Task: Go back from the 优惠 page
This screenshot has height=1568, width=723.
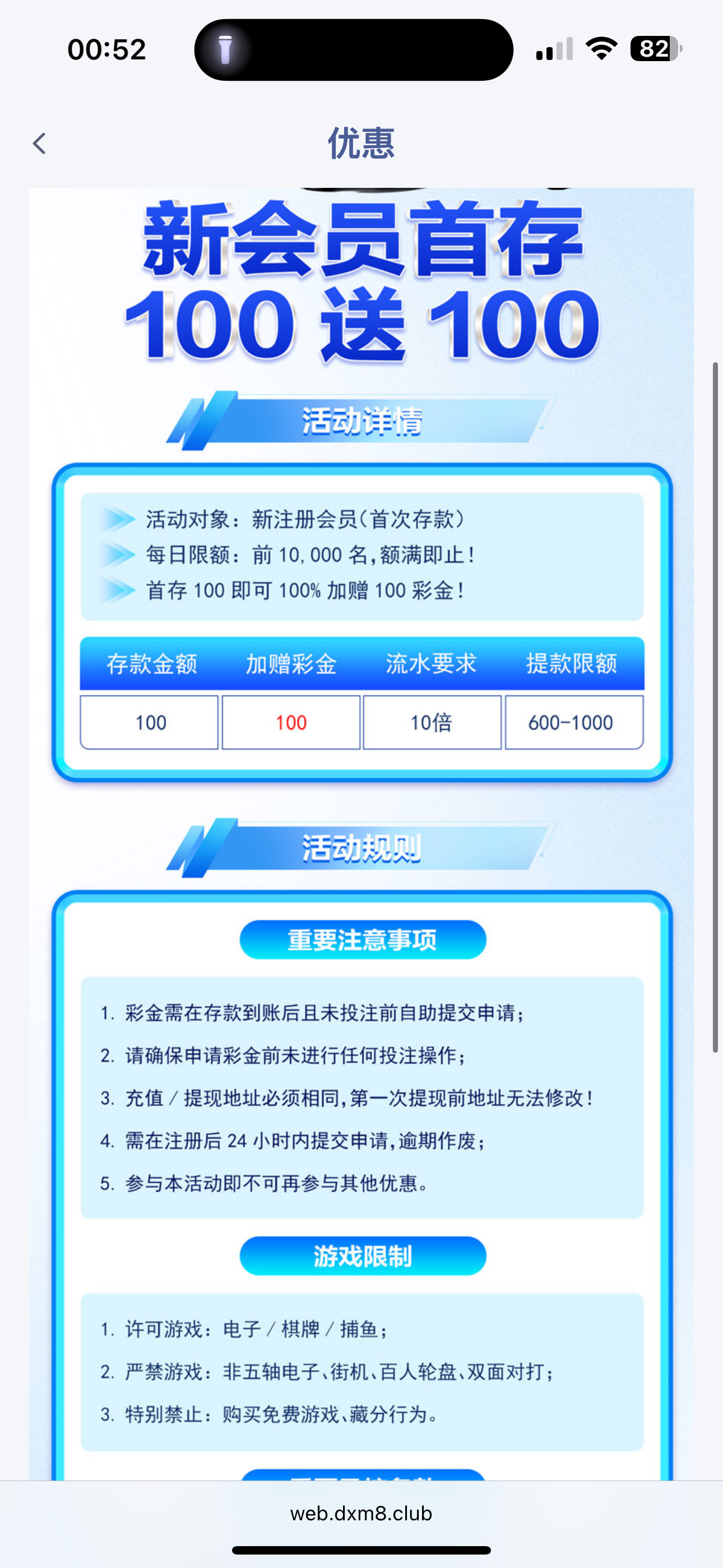Action: (40, 144)
